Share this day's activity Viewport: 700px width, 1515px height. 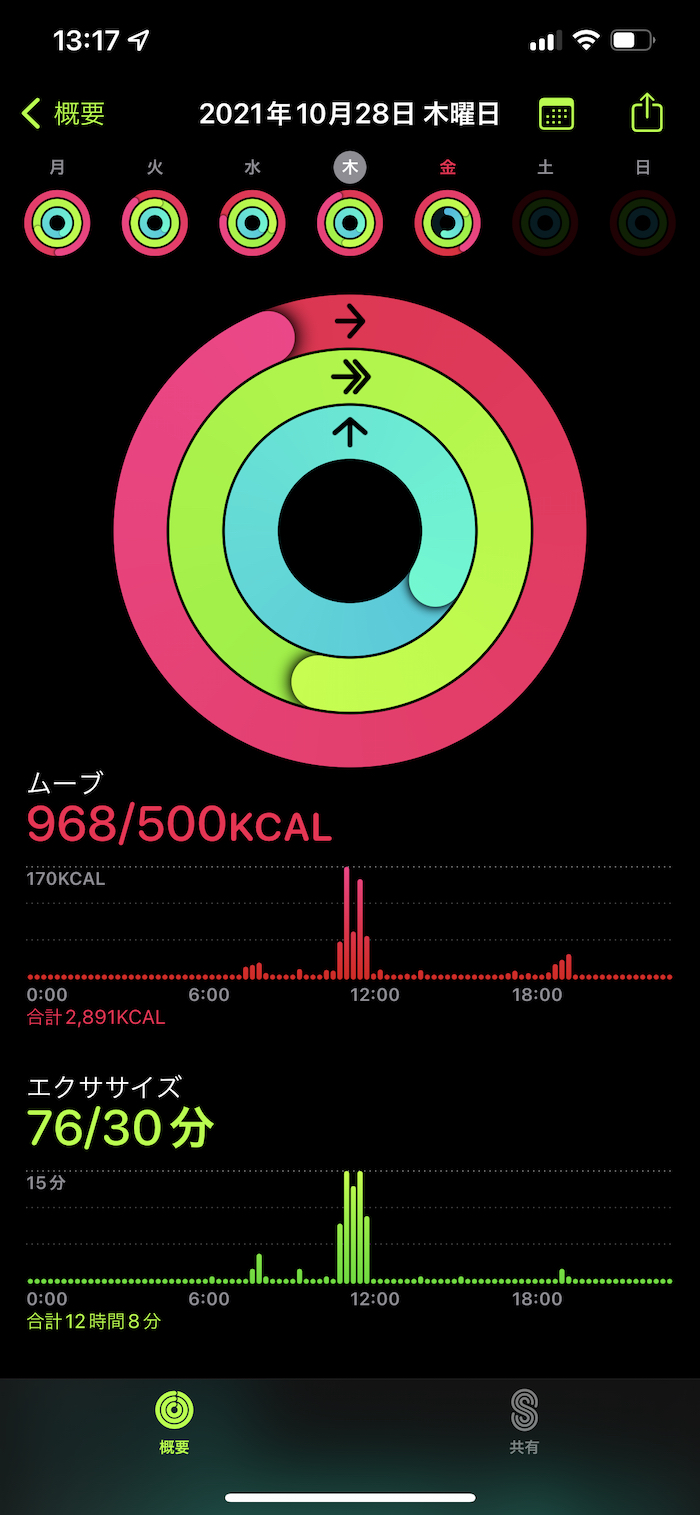pos(647,113)
